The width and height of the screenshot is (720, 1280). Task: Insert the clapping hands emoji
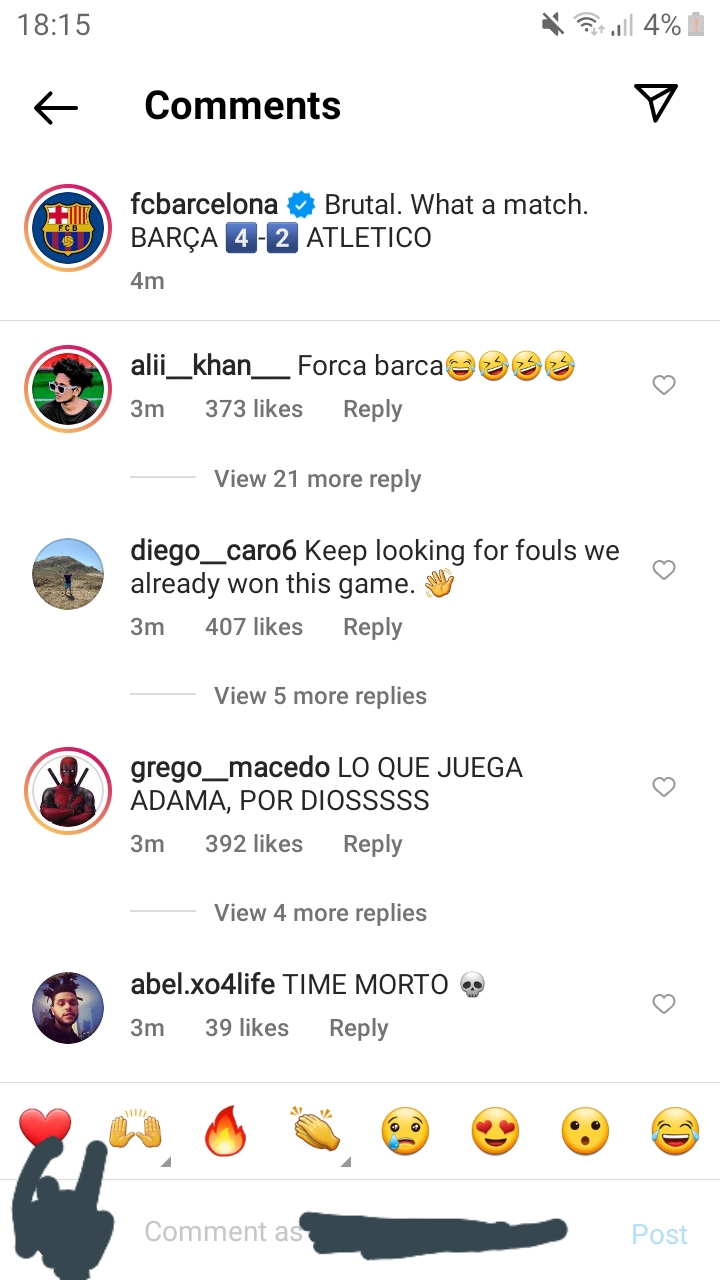pos(316,1131)
